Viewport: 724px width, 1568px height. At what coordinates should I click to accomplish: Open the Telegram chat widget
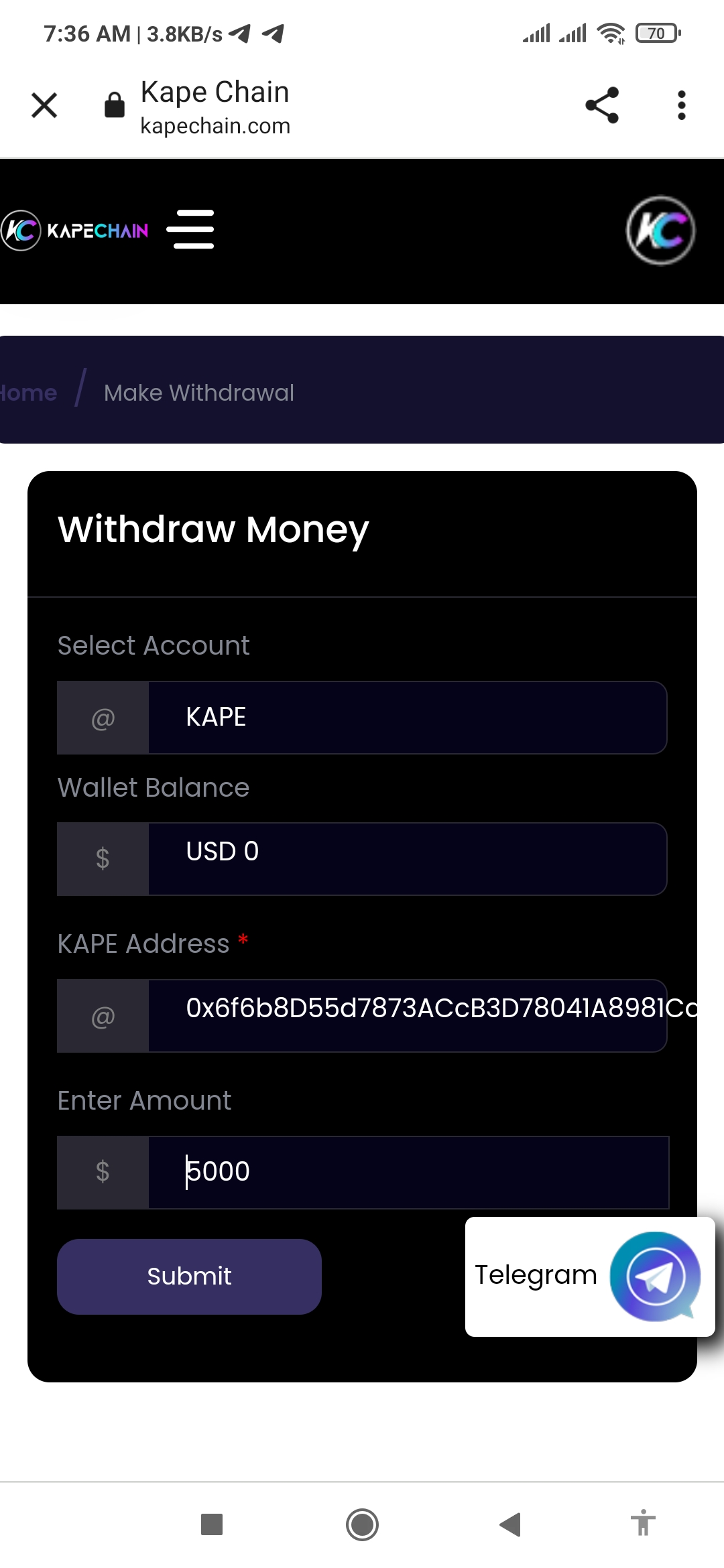coord(589,1277)
